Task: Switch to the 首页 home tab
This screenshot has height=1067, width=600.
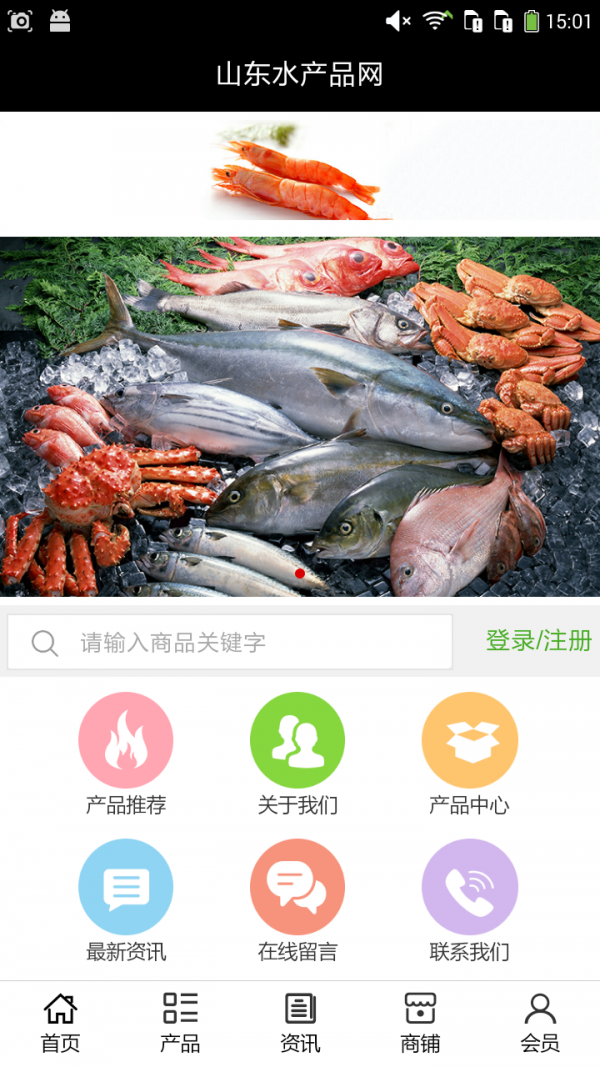Action: pyautogui.click(x=60, y=1023)
